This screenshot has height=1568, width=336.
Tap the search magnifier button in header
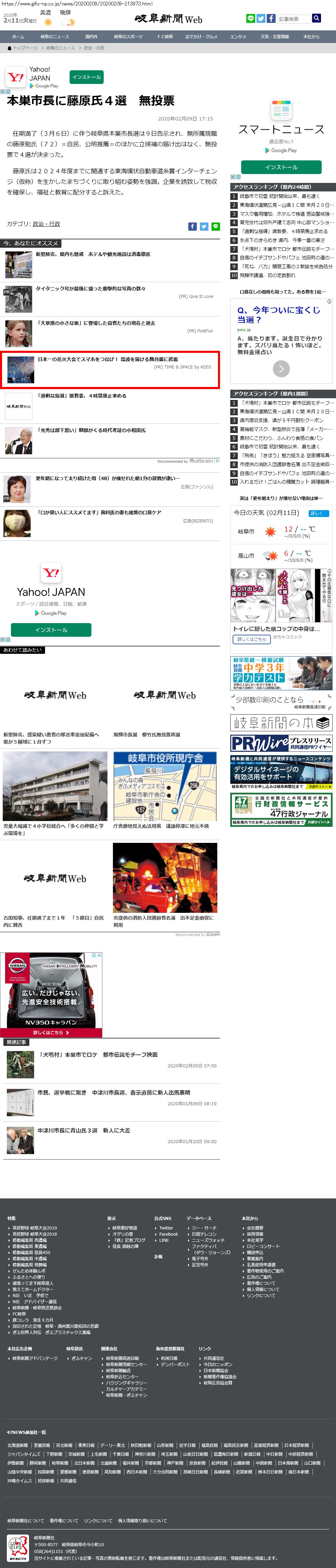tap(316, 18)
